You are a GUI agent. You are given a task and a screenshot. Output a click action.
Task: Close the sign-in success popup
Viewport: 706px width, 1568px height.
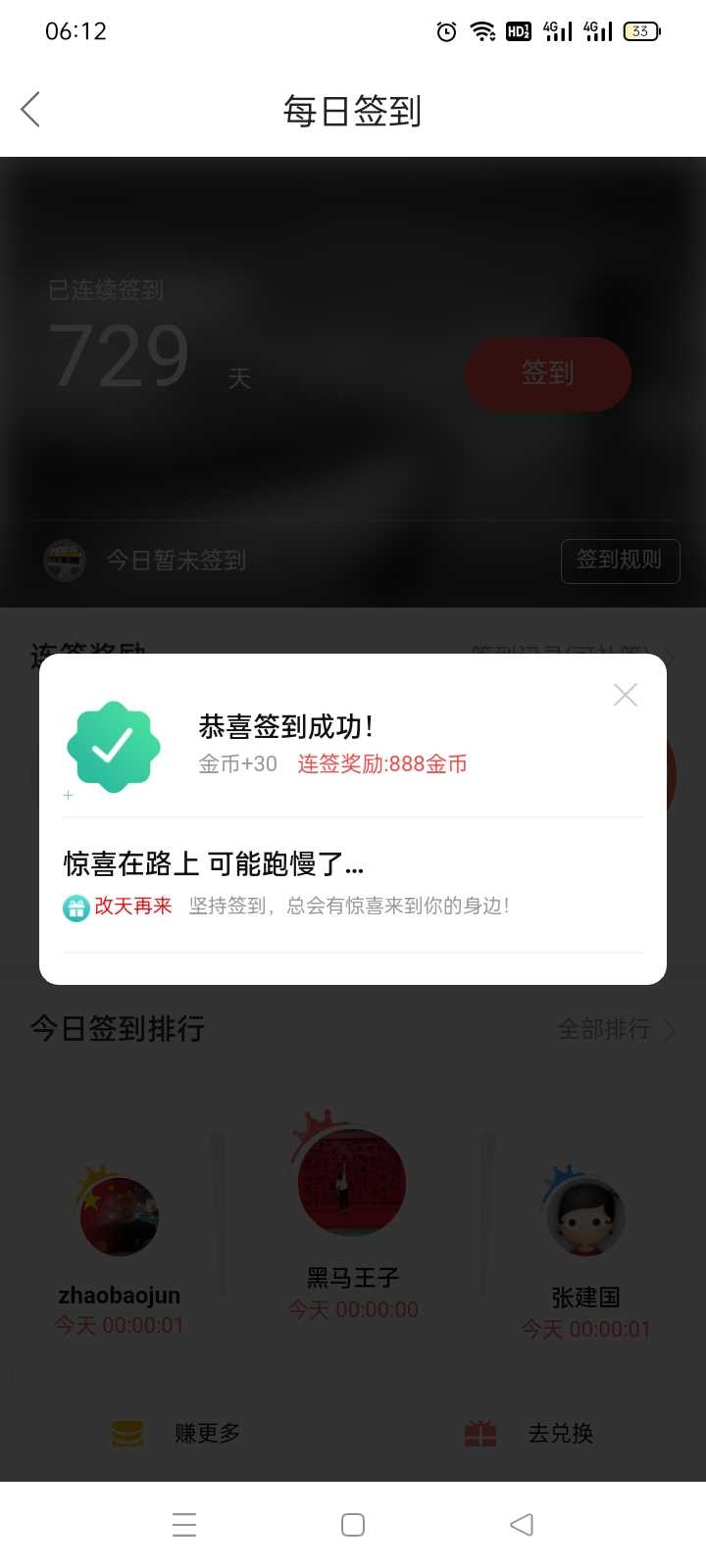pos(626,695)
